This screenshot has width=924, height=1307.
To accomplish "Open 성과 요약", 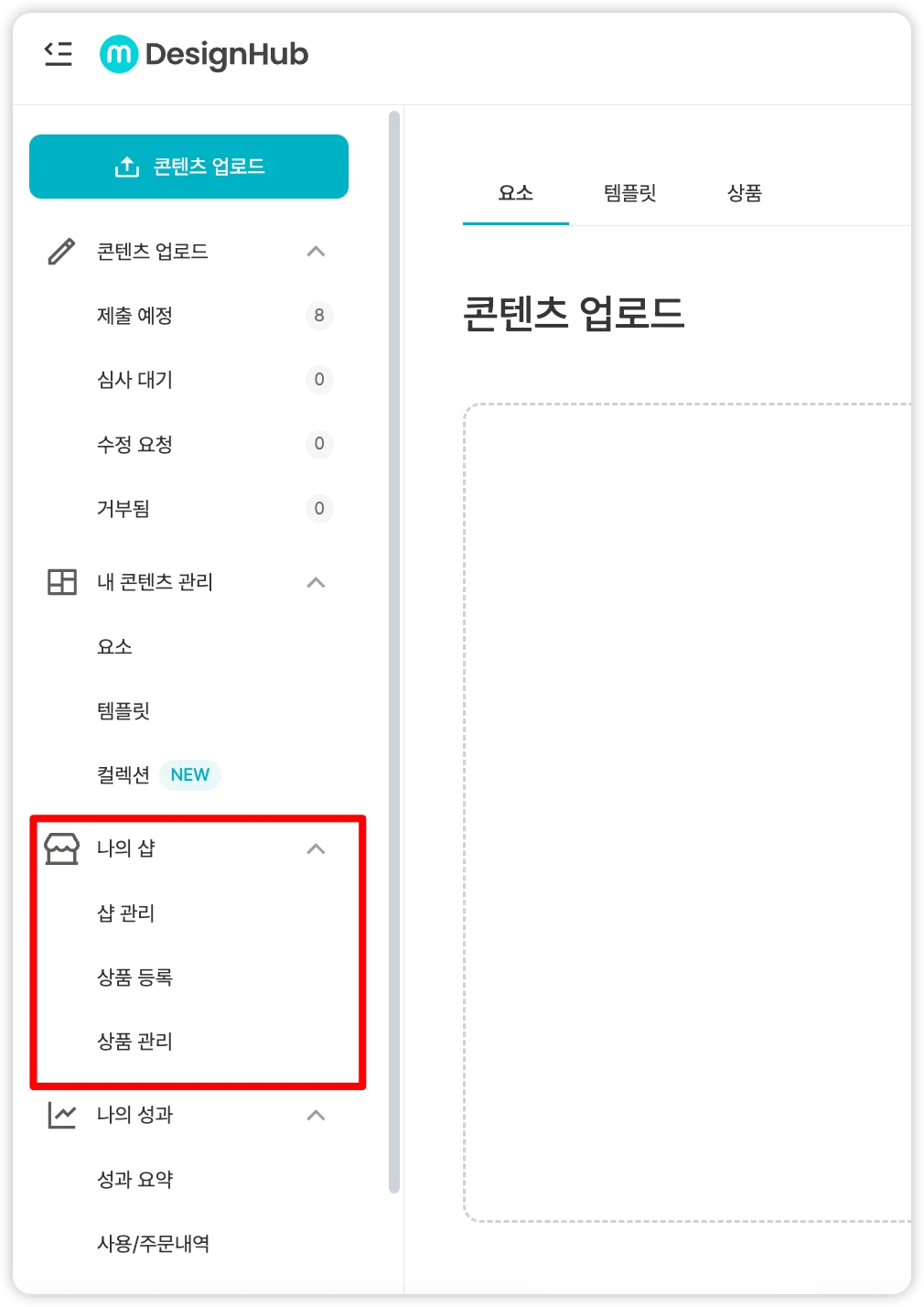I will pos(134,1180).
